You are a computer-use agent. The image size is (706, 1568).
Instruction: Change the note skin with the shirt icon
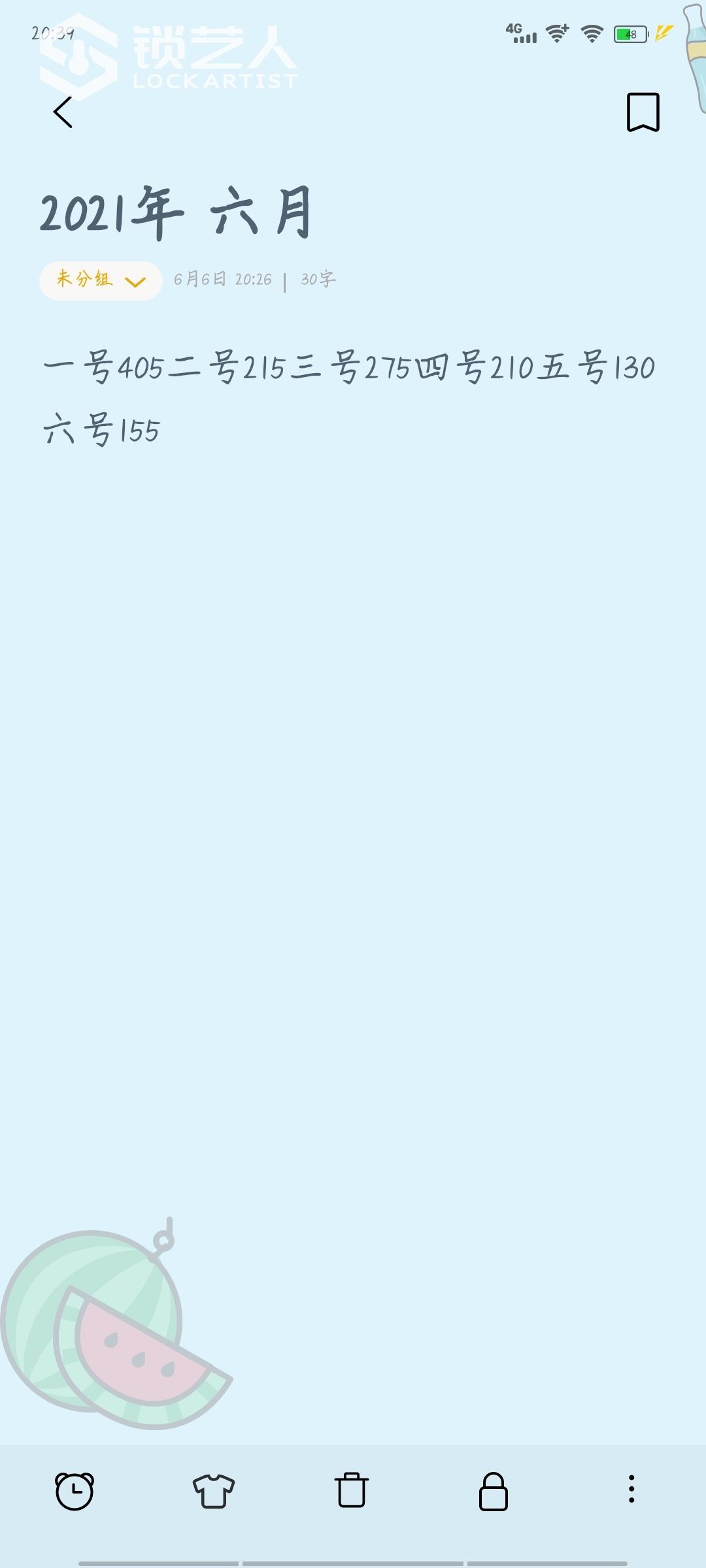click(x=213, y=1491)
